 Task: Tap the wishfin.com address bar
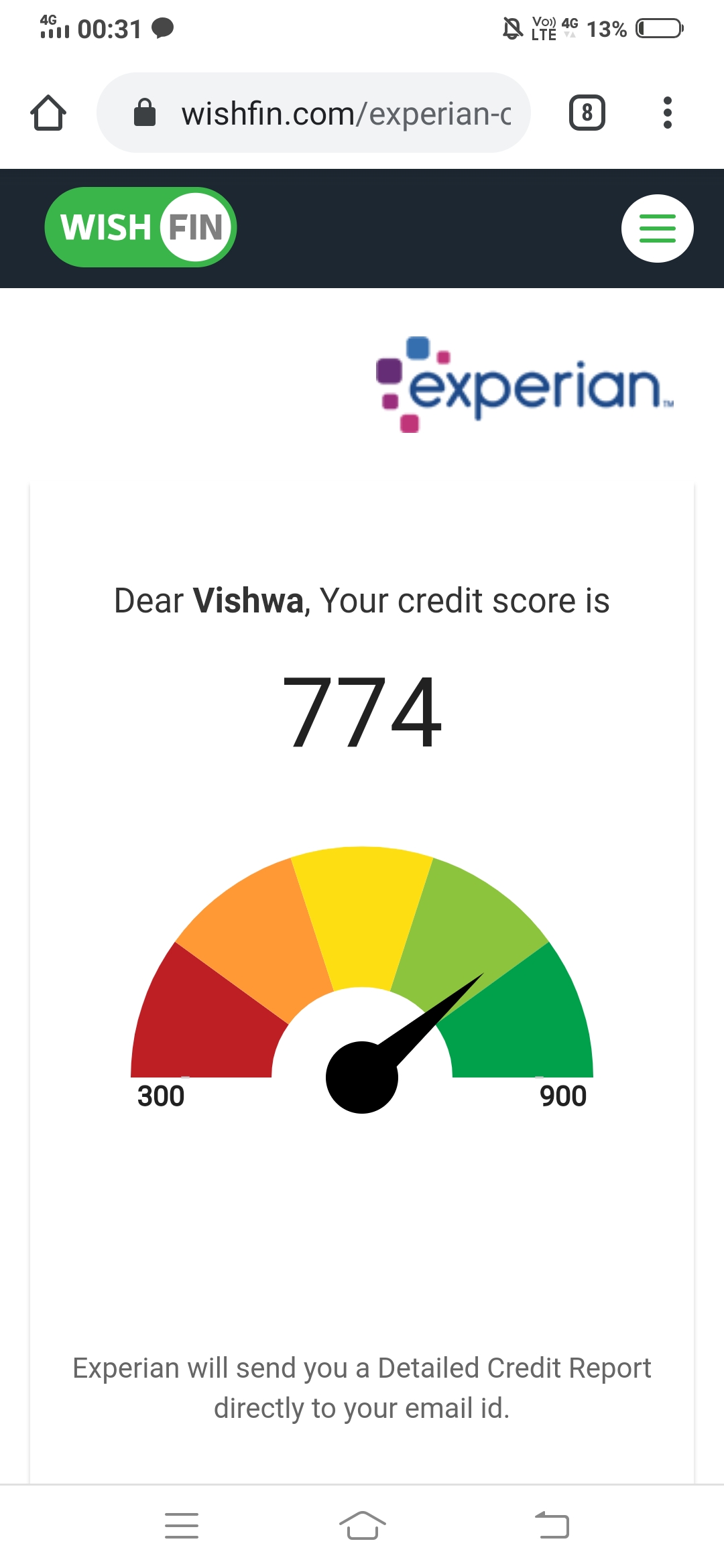tap(314, 113)
